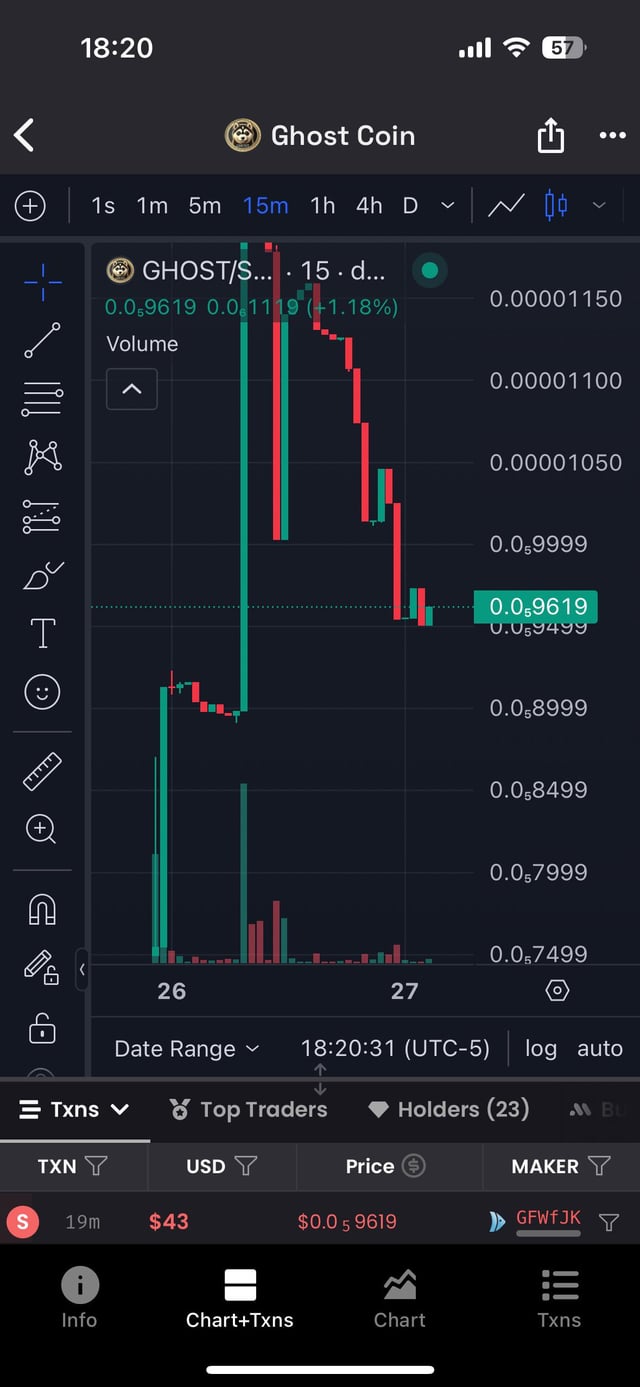Toggle the log scale
The width and height of the screenshot is (640, 1387).
click(540, 1048)
